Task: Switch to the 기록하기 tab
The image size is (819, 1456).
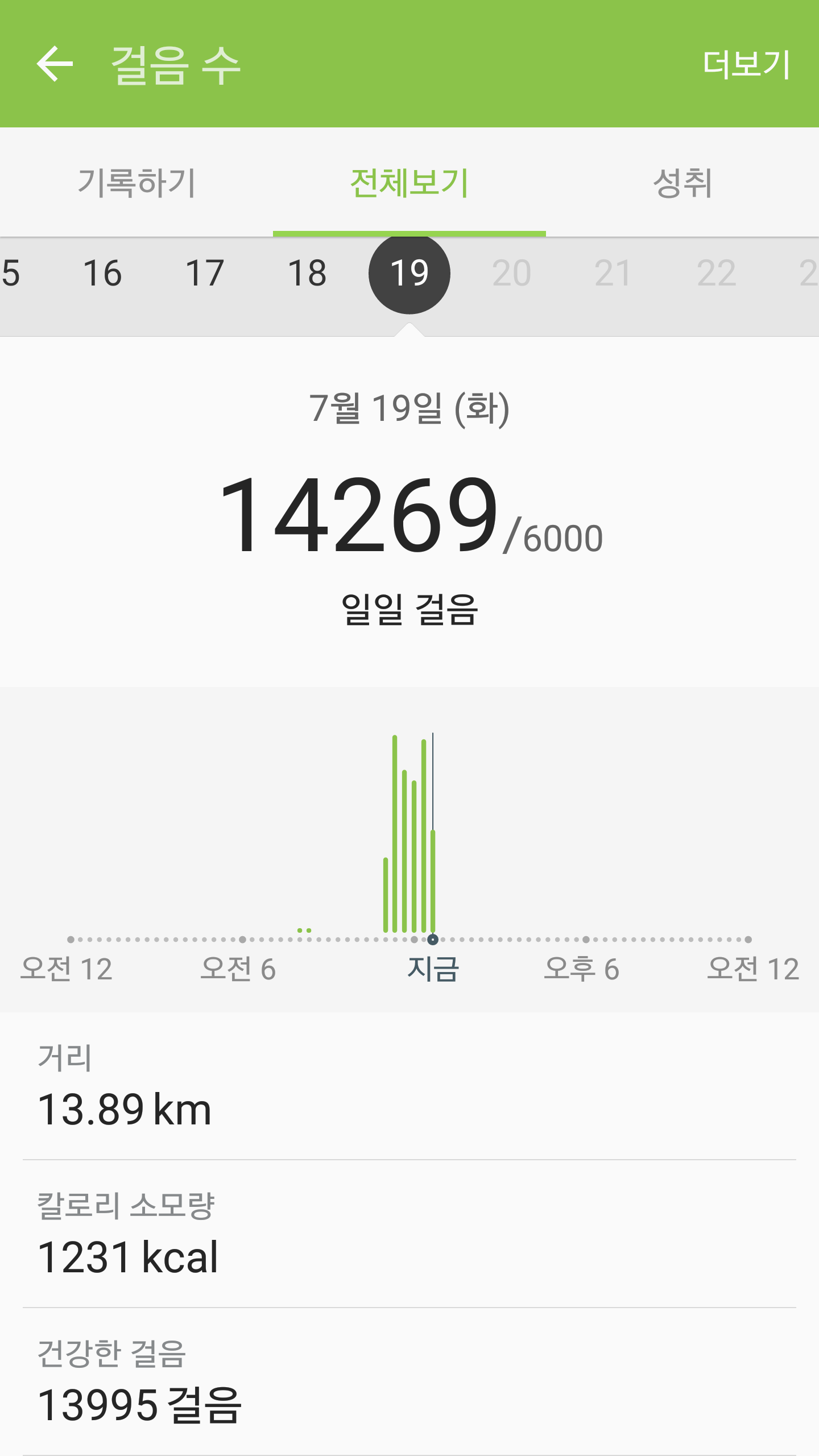Action: point(136,183)
